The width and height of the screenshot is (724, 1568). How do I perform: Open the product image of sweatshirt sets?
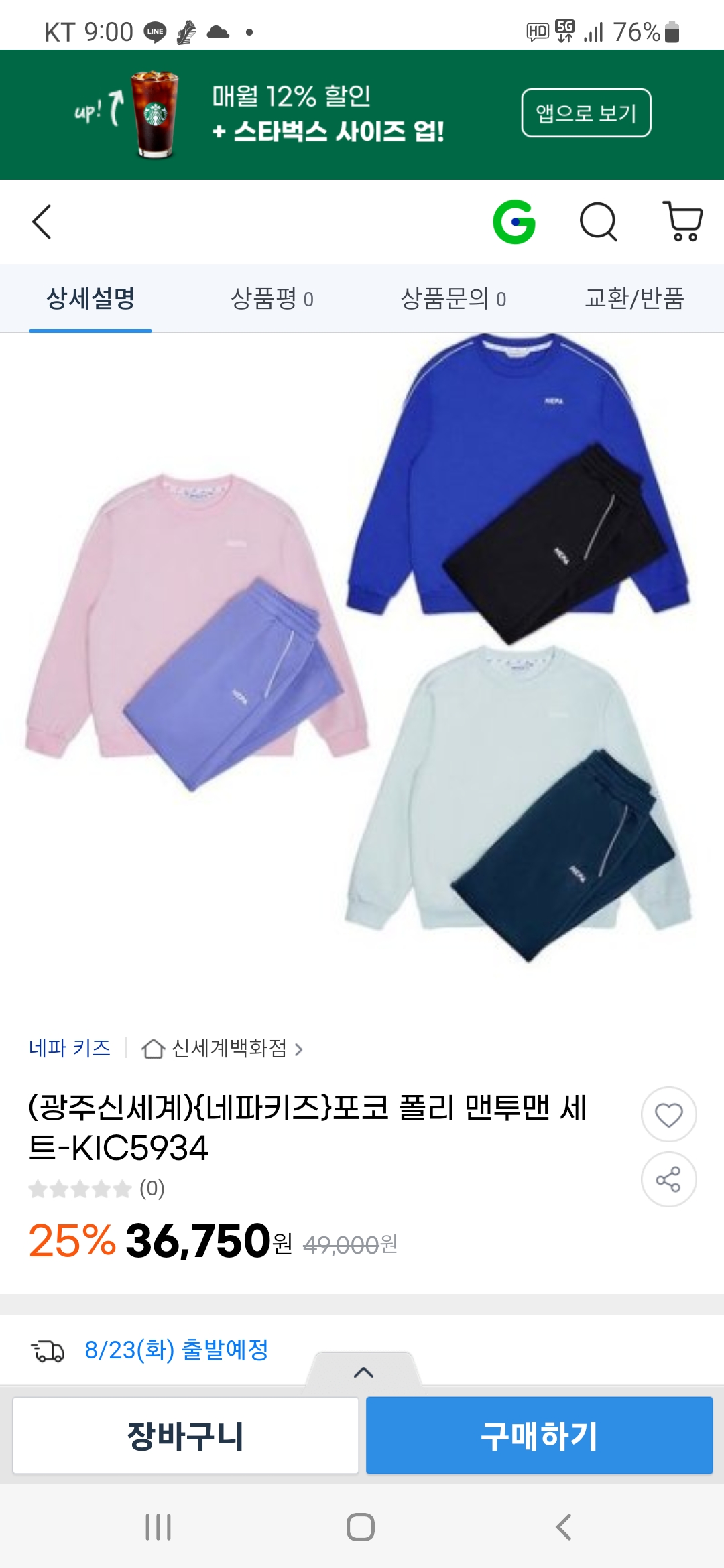click(362, 650)
